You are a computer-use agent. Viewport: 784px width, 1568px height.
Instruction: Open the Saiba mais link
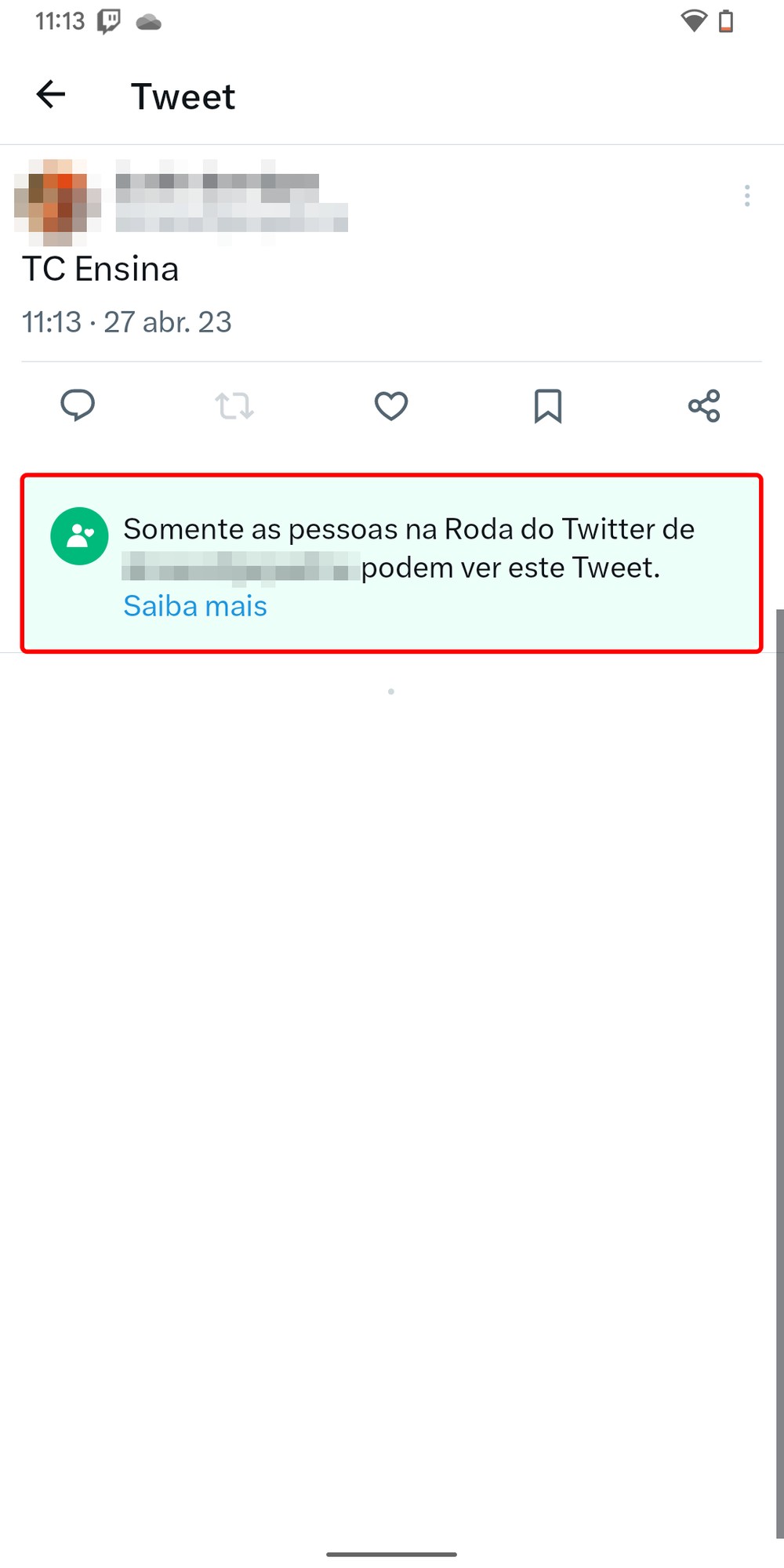pyautogui.click(x=195, y=606)
